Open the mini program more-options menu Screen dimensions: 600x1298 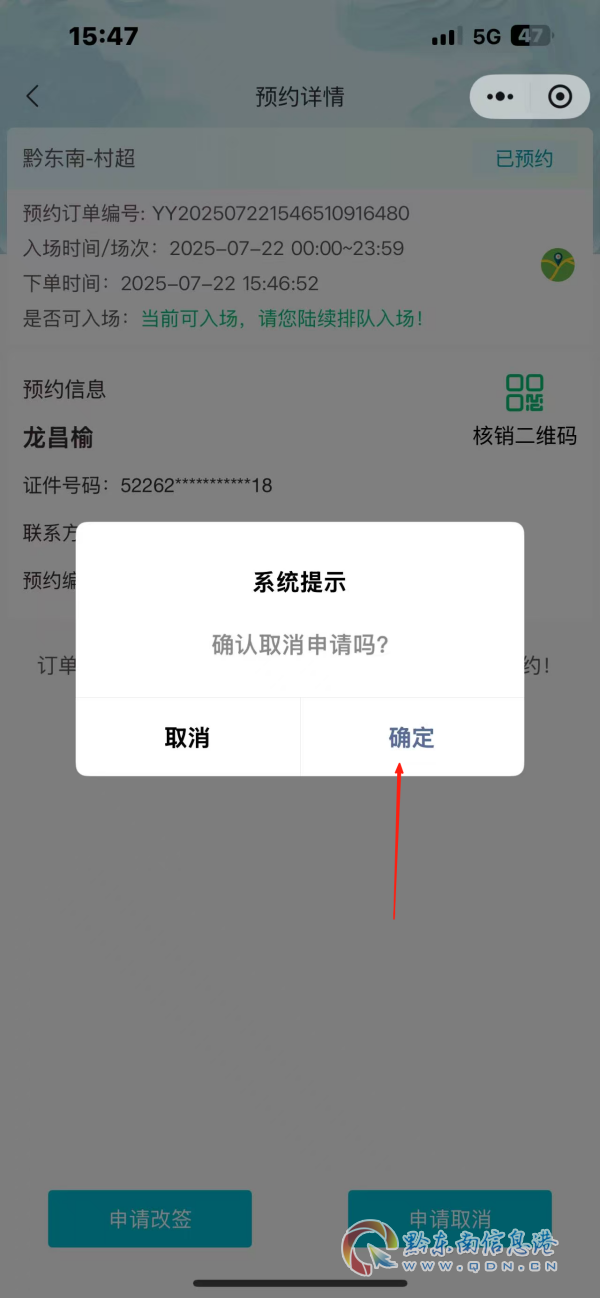click(499, 97)
